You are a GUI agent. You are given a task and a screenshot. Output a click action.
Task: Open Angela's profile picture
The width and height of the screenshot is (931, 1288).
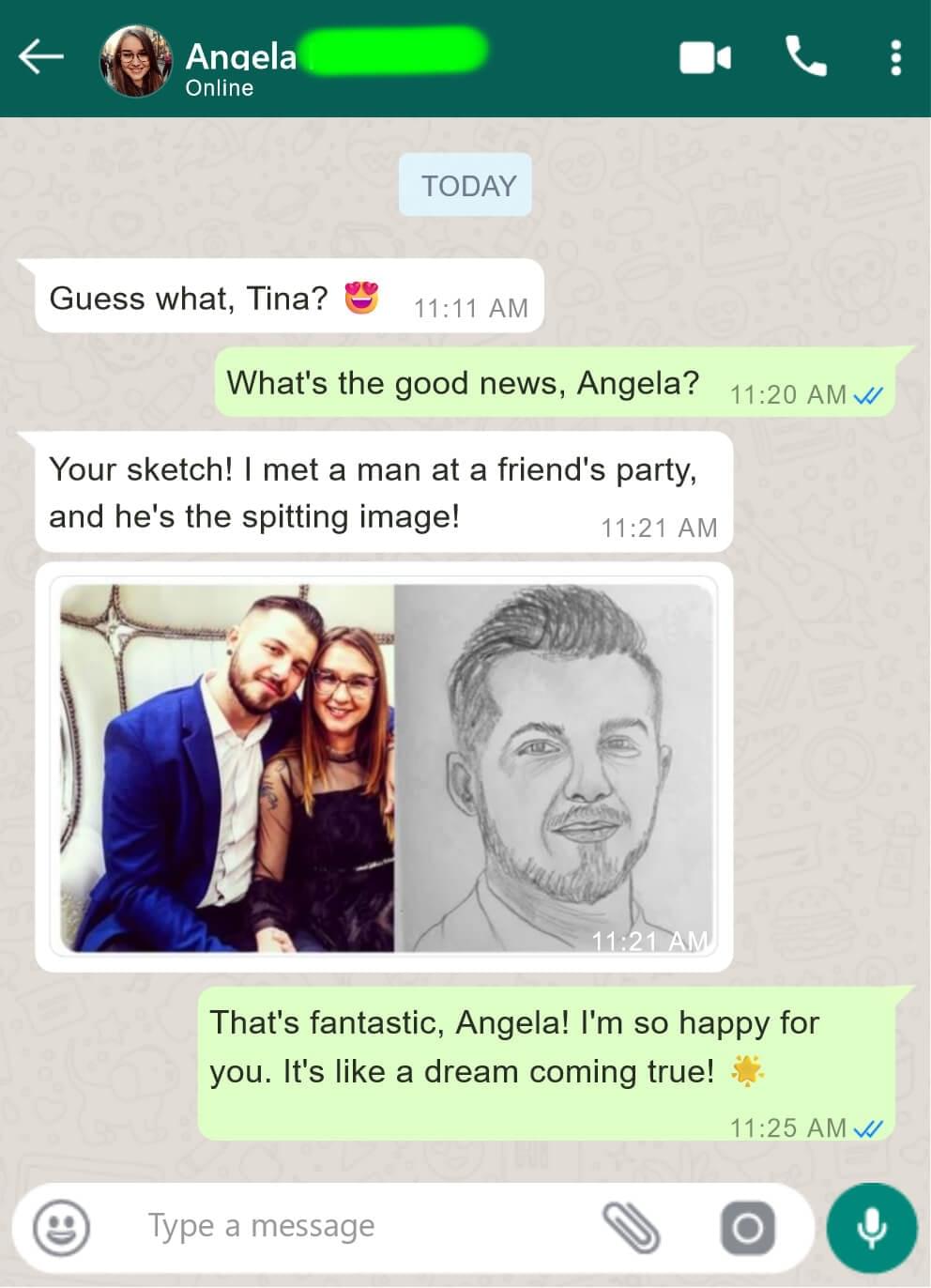coord(136,58)
